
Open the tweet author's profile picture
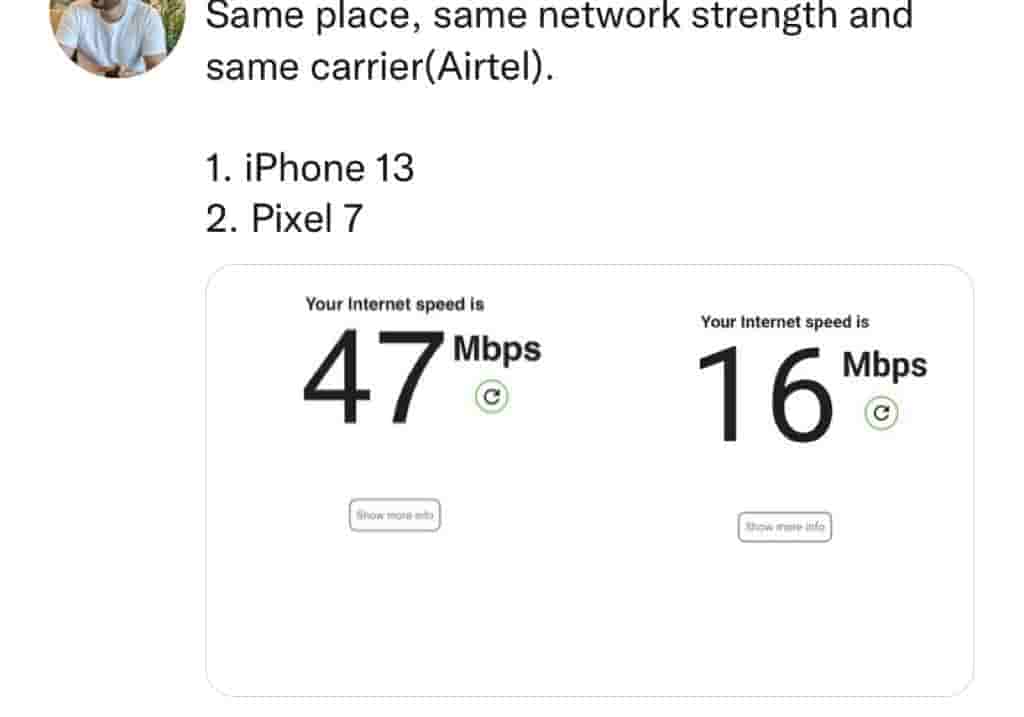(x=118, y=34)
